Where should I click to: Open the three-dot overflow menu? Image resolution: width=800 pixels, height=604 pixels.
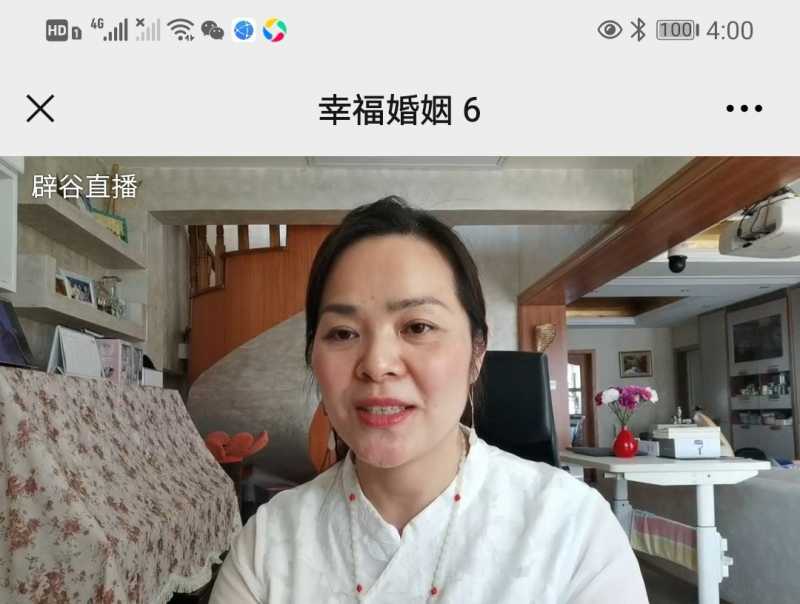[x=744, y=109]
